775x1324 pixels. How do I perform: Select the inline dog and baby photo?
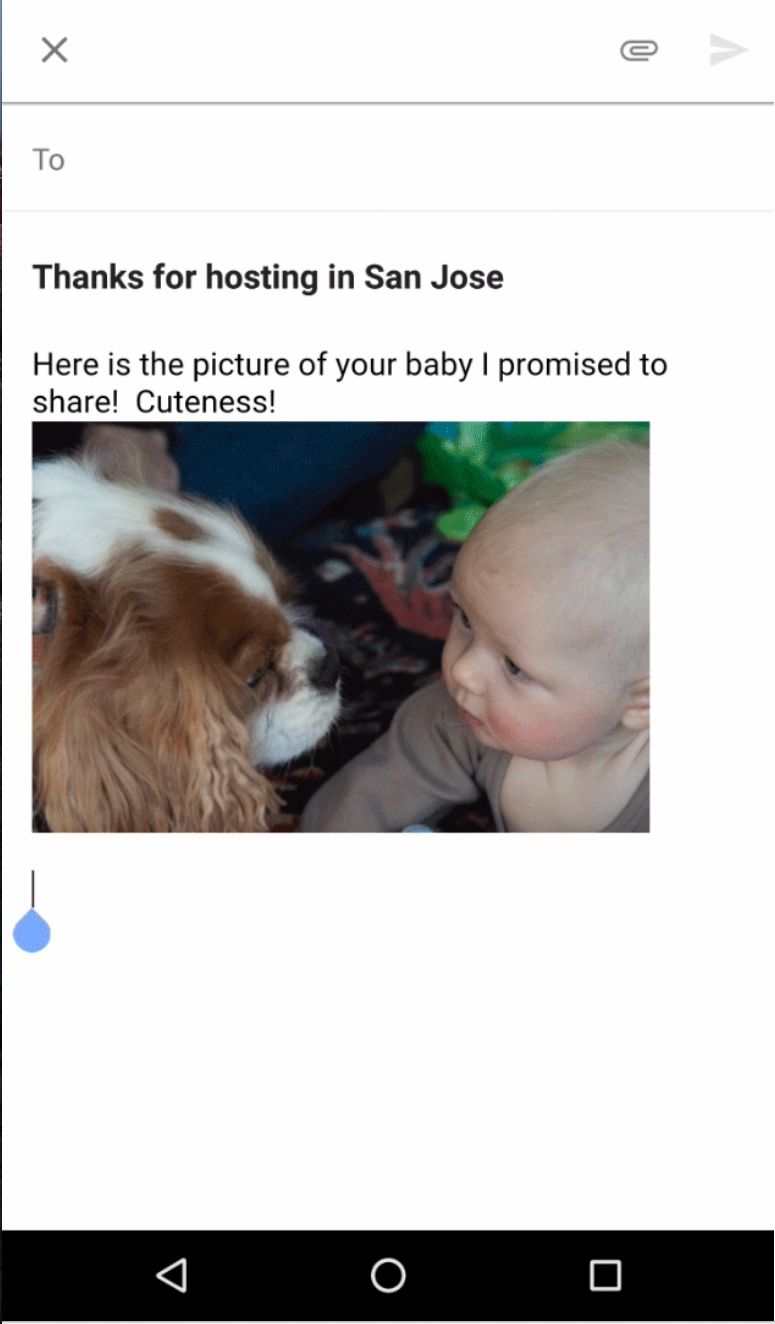pyautogui.click(x=341, y=627)
